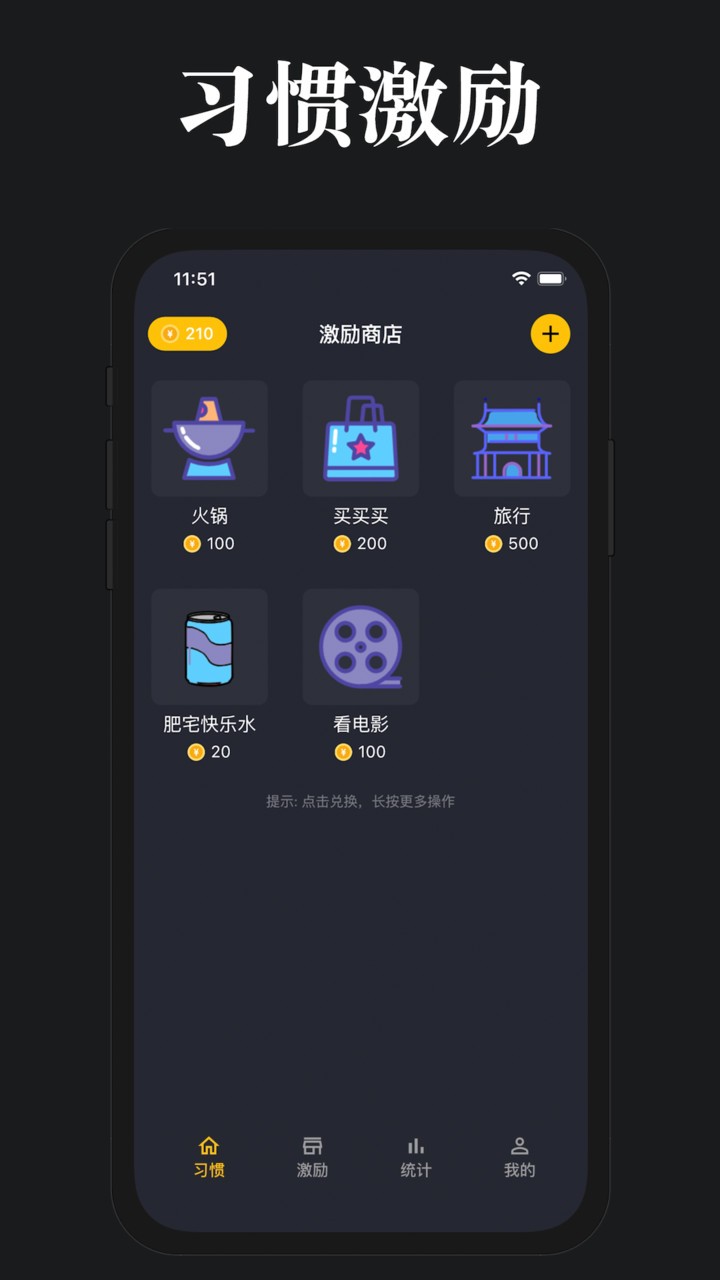Tap the hint text about long-press actions

click(x=360, y=801)
